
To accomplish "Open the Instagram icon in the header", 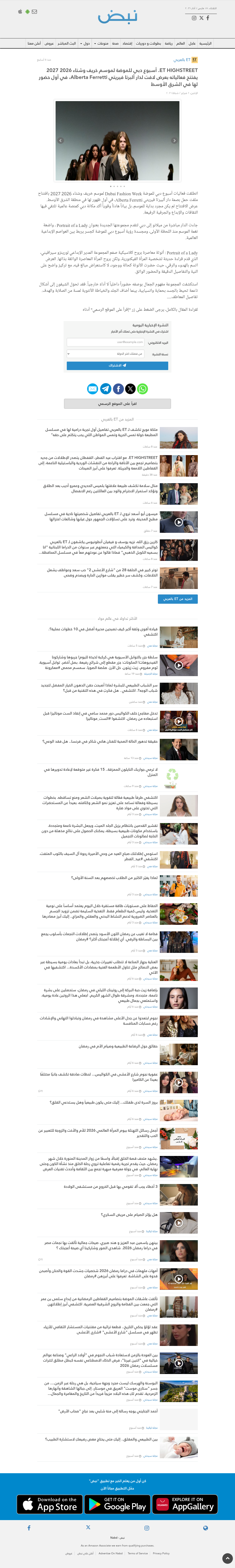I will point(194,18).
